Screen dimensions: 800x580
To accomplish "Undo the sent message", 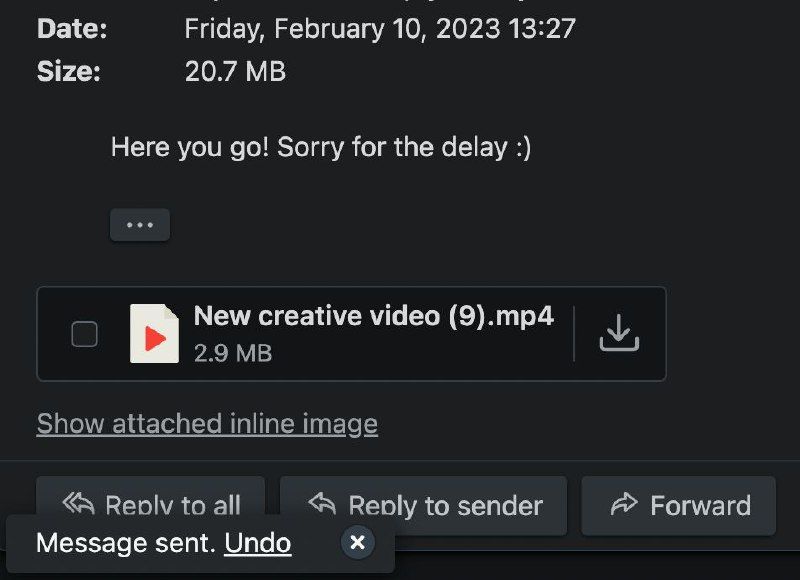I will pyautogui.click(x=258, y=543).
